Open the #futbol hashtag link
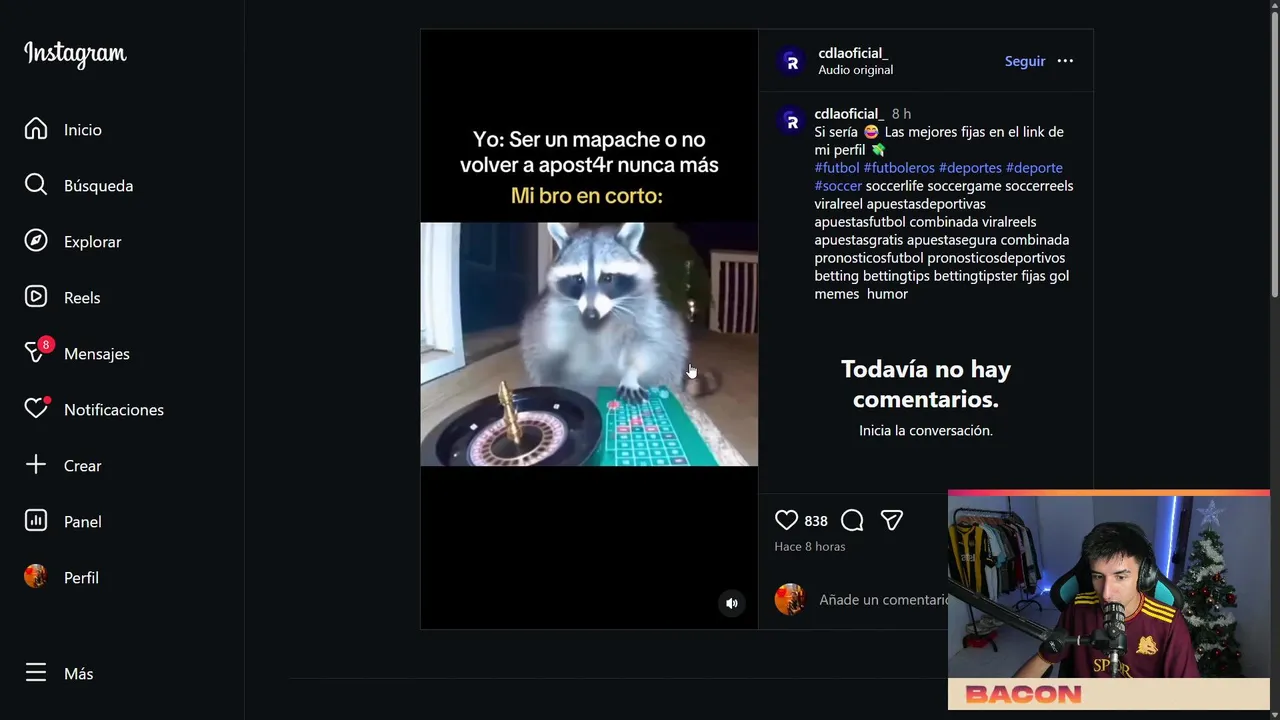1280x720 pixels. [x=836, y=167]
